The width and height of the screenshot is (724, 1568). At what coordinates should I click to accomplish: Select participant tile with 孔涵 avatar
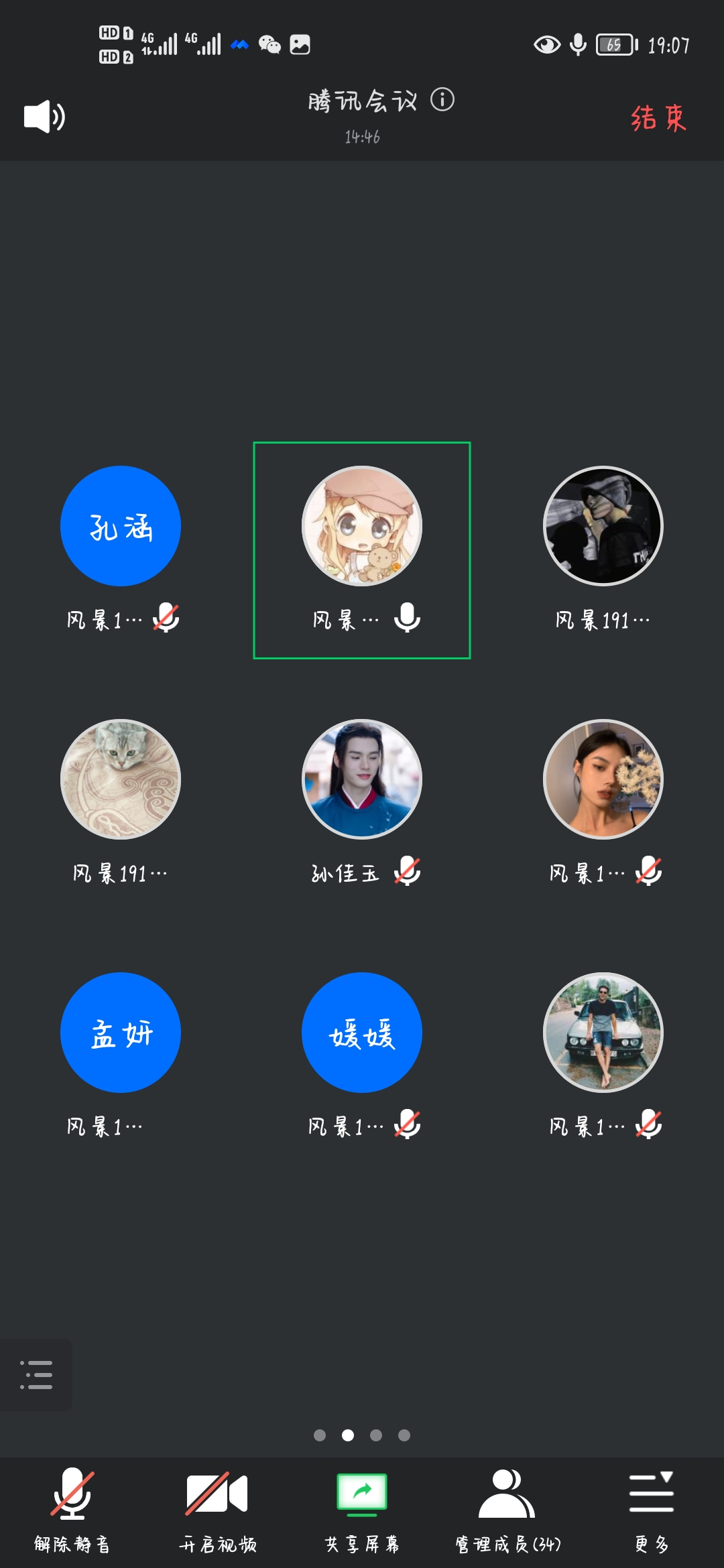[x=121, y=526]
